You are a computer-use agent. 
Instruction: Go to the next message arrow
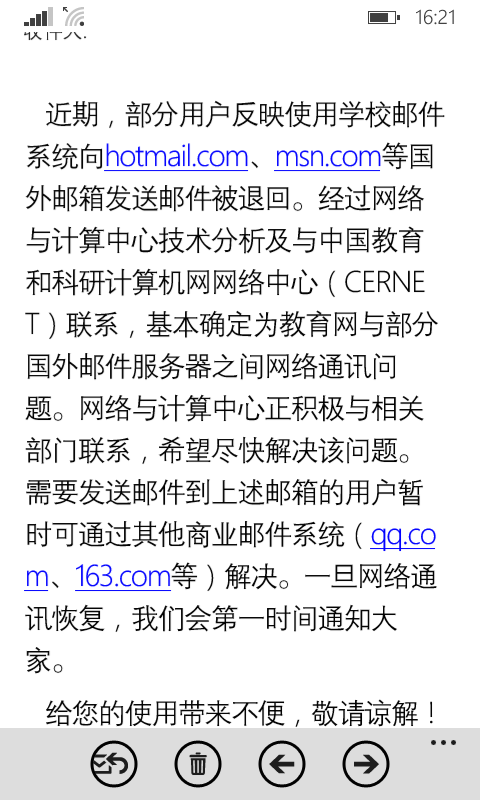pos(366,764)
